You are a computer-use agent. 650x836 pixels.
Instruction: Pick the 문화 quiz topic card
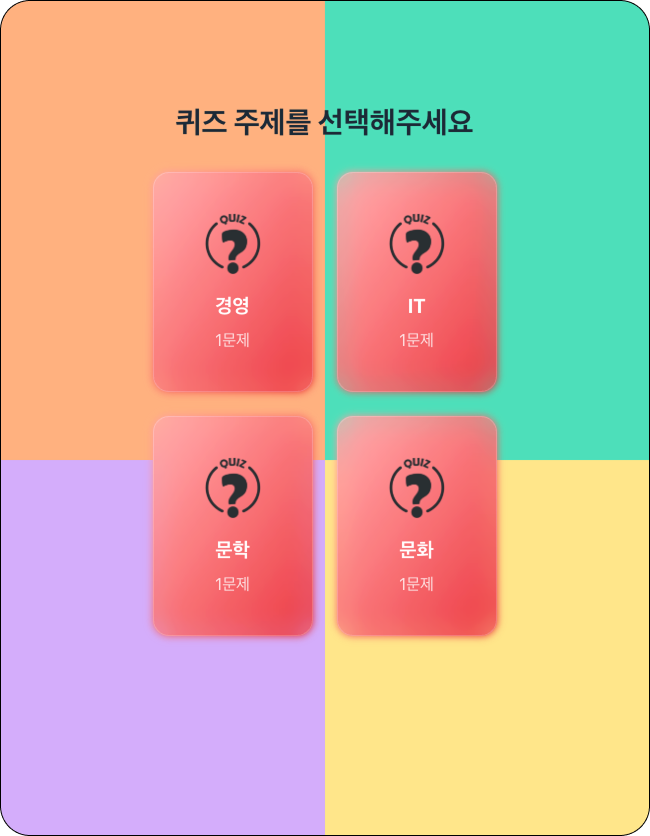(x=416, y=525)
